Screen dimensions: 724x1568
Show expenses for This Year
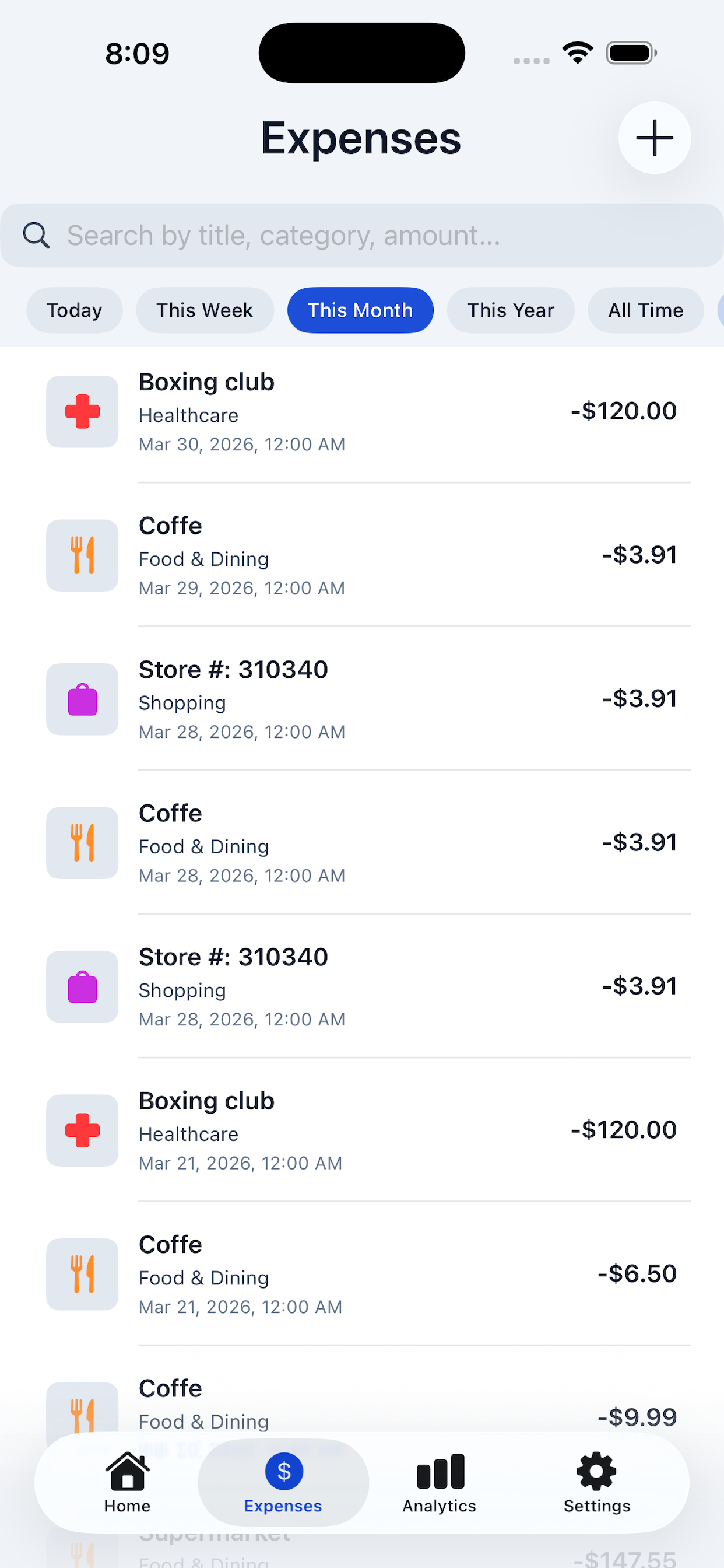pos(511,310)
